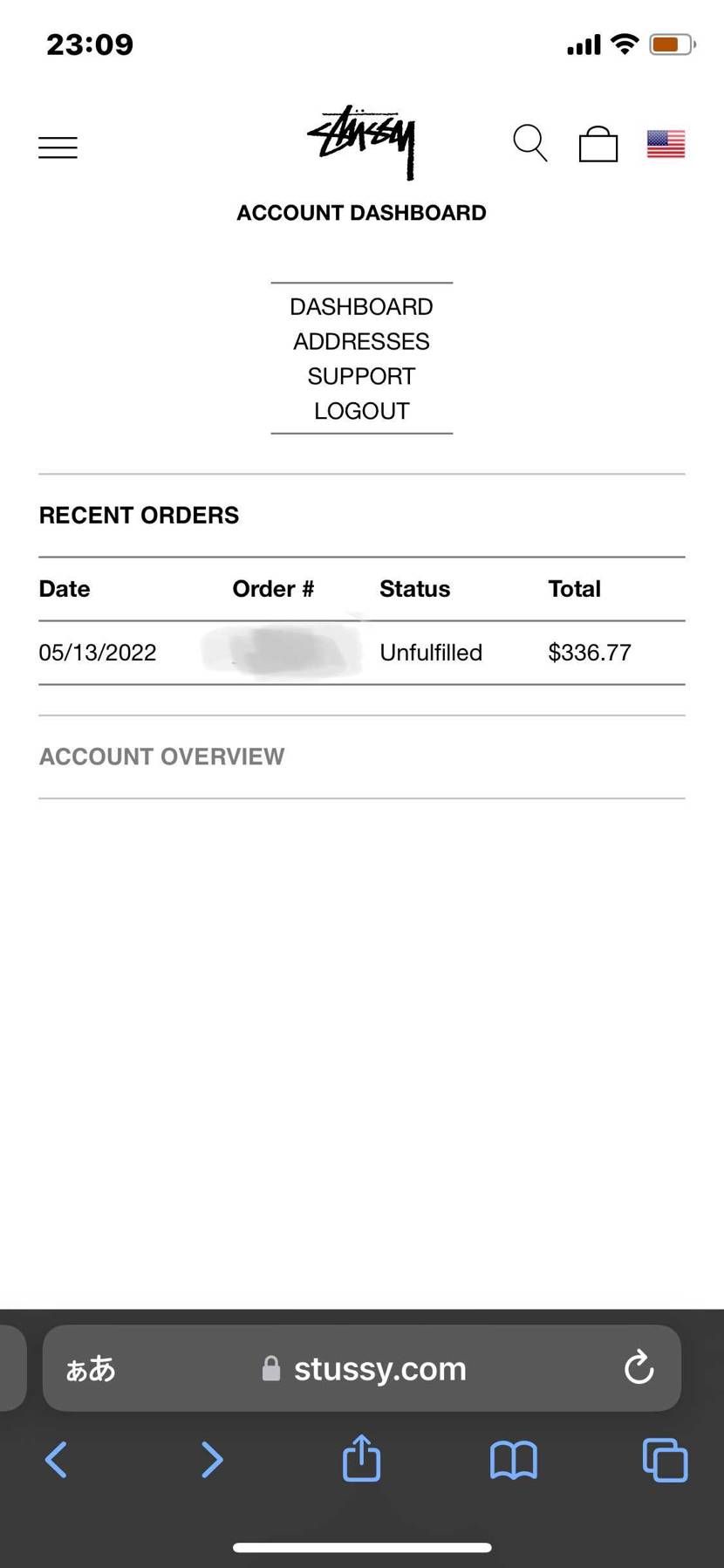724x1568 pixels.
Task: Change region via the US flag icon
Action: coord(666,144)
